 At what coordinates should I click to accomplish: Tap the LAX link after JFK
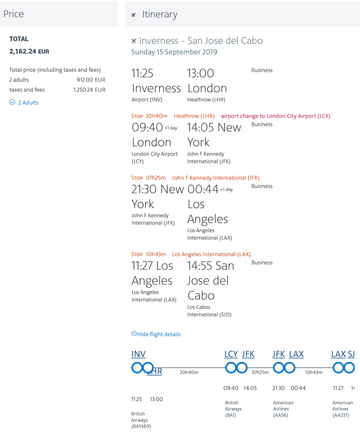[x=296, y=354]
